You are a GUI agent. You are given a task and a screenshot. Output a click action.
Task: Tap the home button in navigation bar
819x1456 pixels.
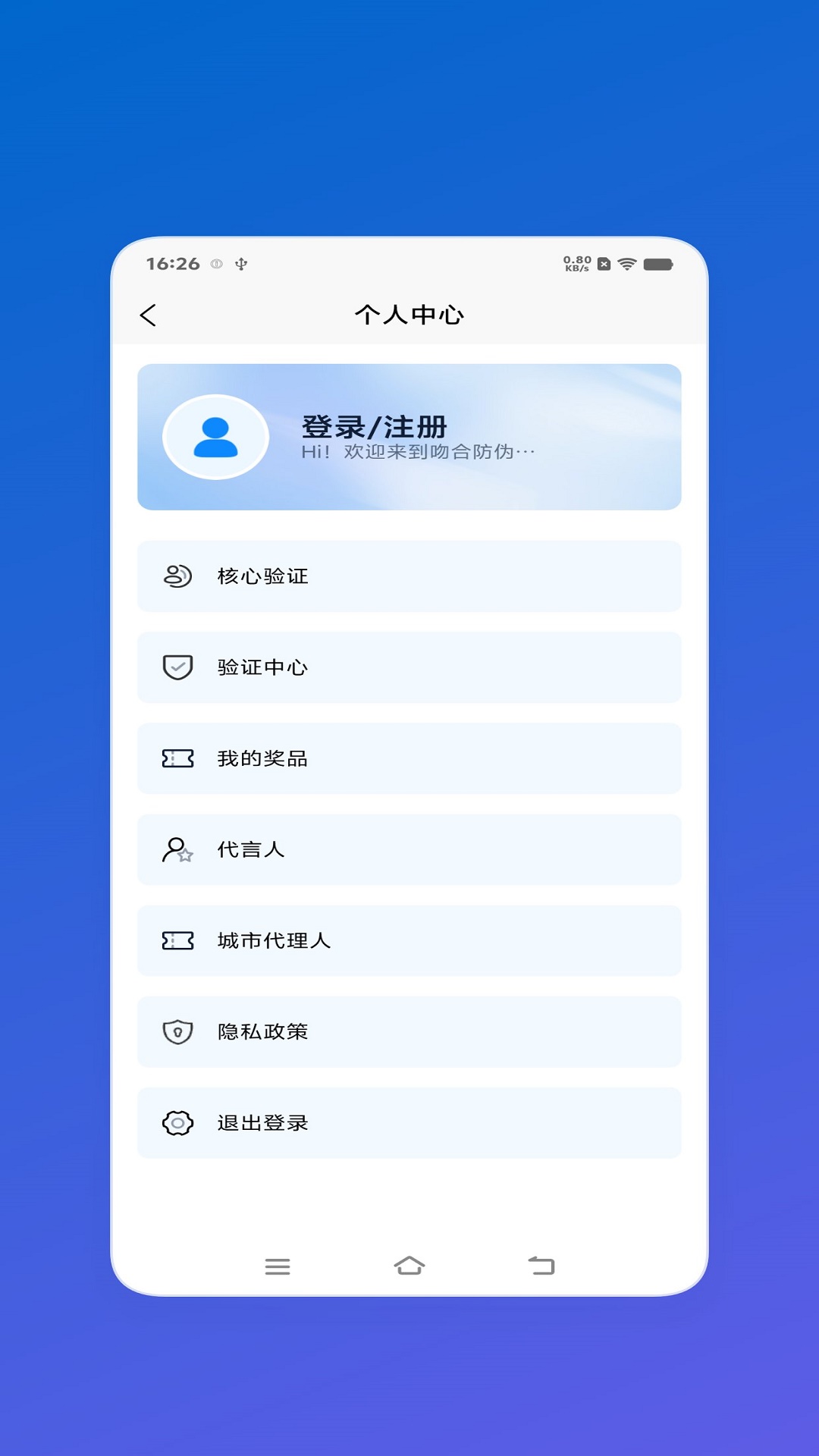(409, 1266)
